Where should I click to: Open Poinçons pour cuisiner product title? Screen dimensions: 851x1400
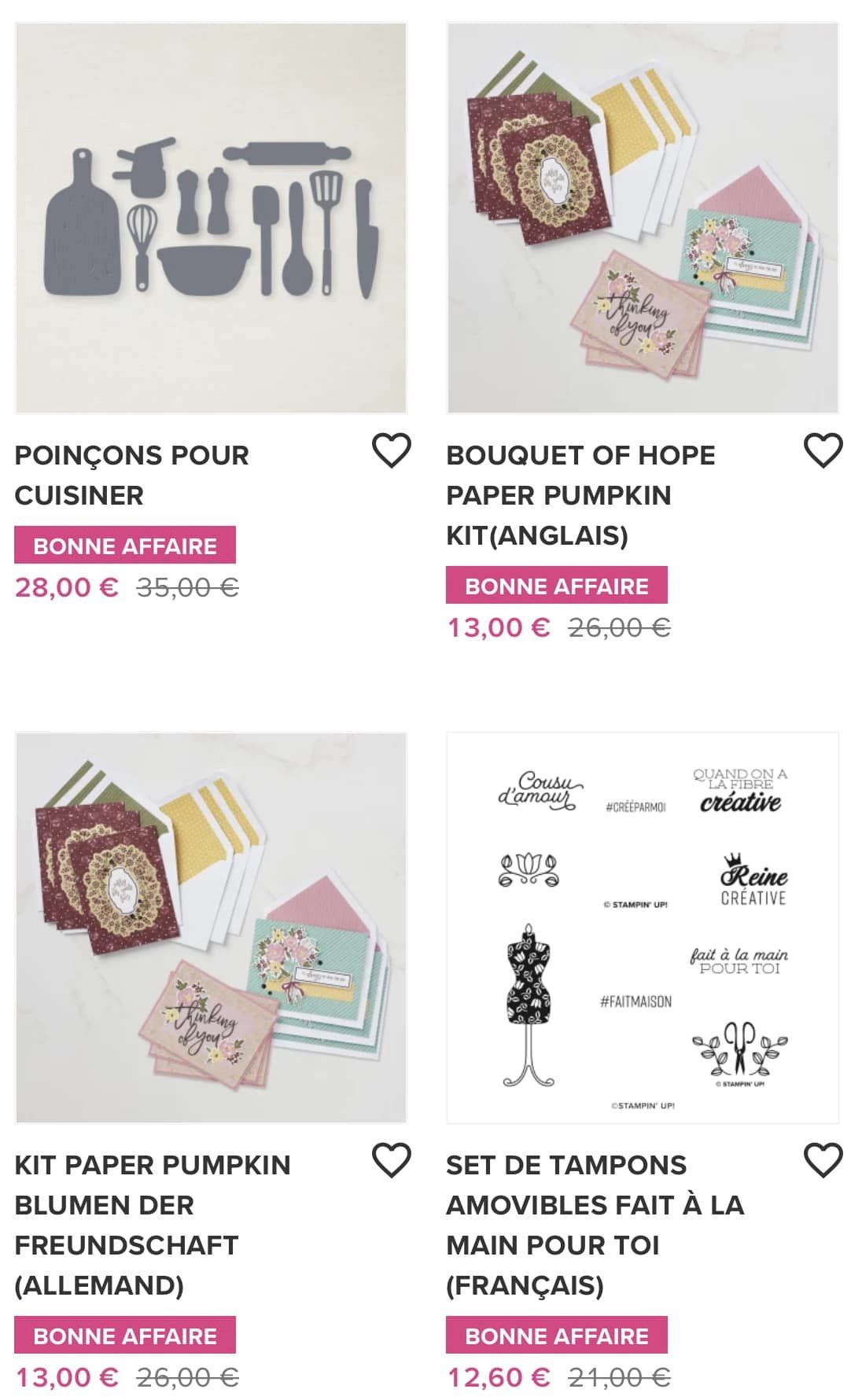pyautogui.click(x=132, y=475)
